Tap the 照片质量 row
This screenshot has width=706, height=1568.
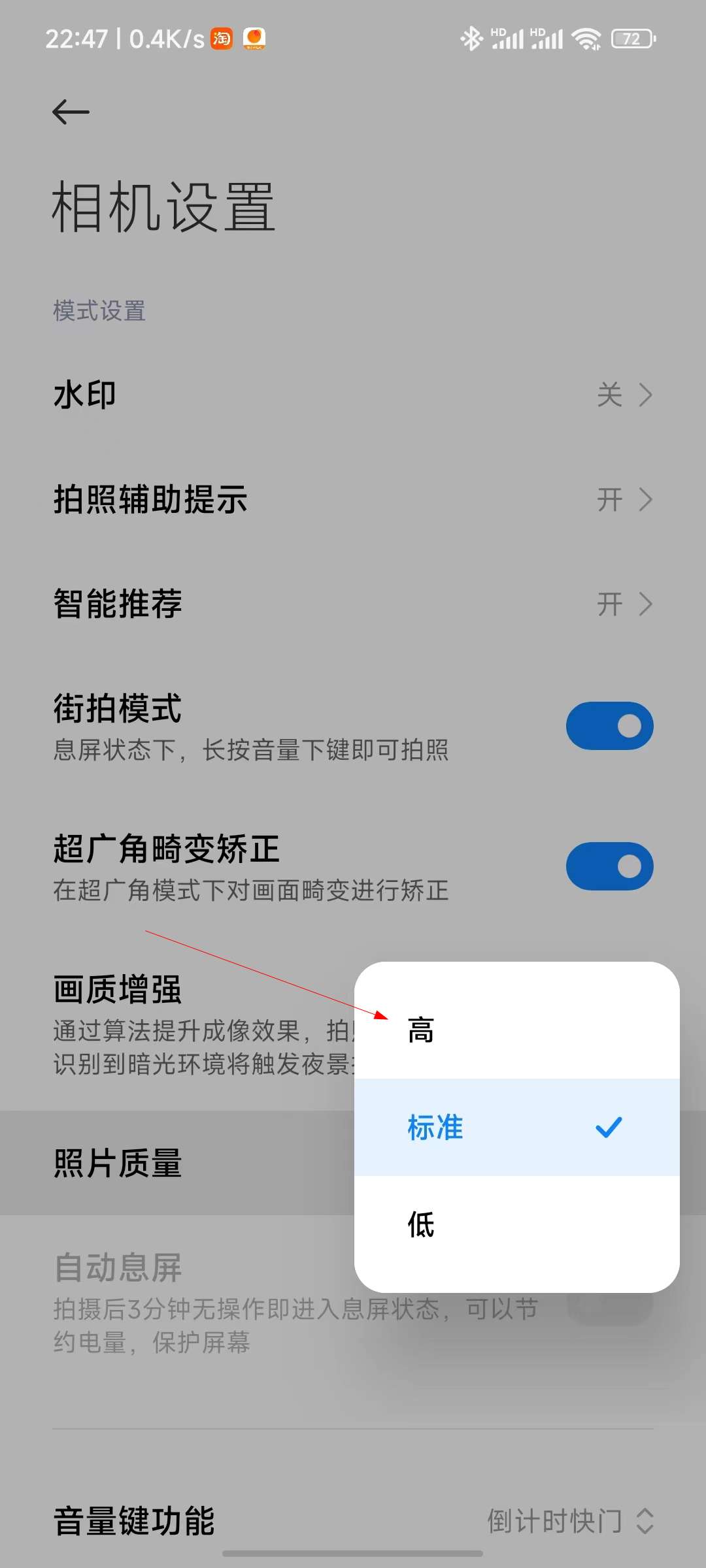176,1163
